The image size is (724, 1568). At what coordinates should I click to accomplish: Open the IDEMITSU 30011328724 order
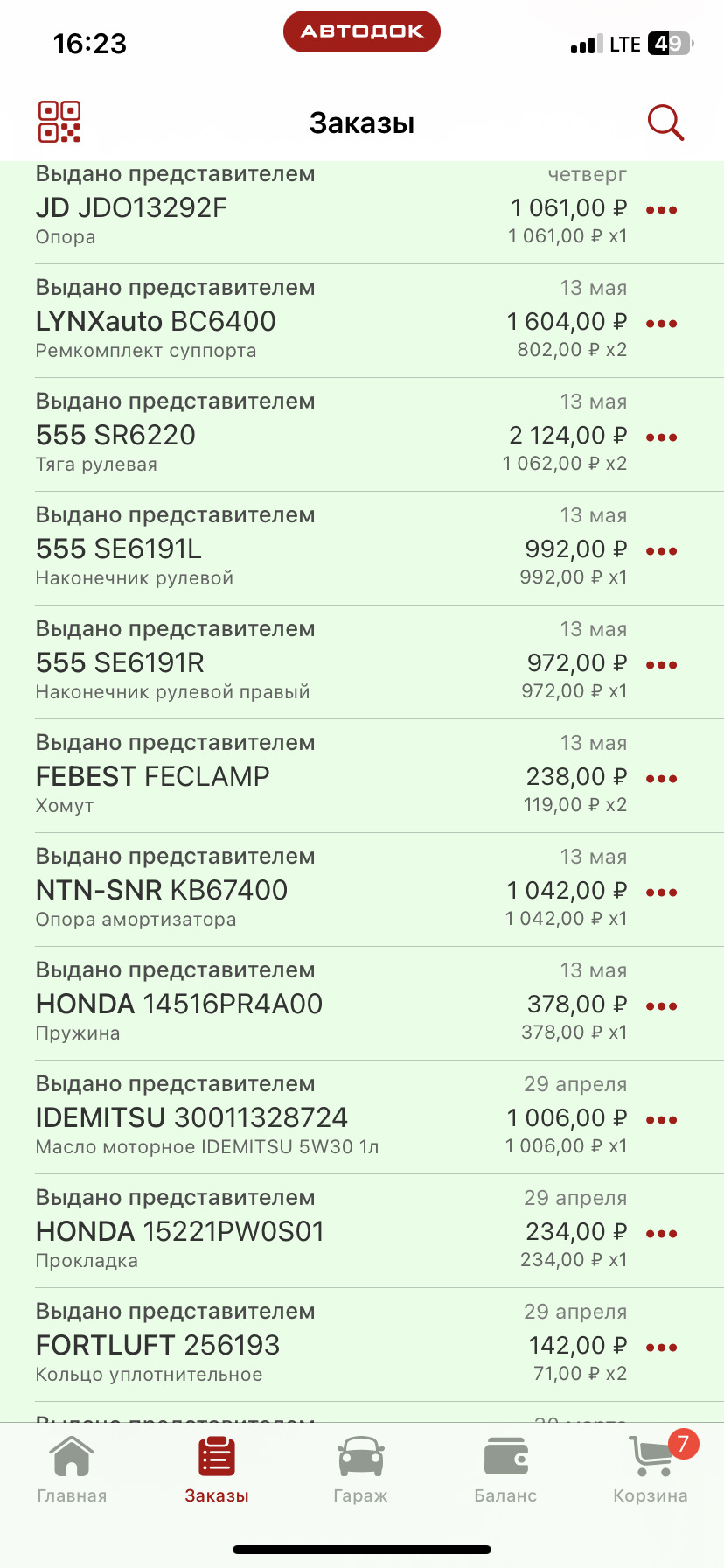(262, 1118)
